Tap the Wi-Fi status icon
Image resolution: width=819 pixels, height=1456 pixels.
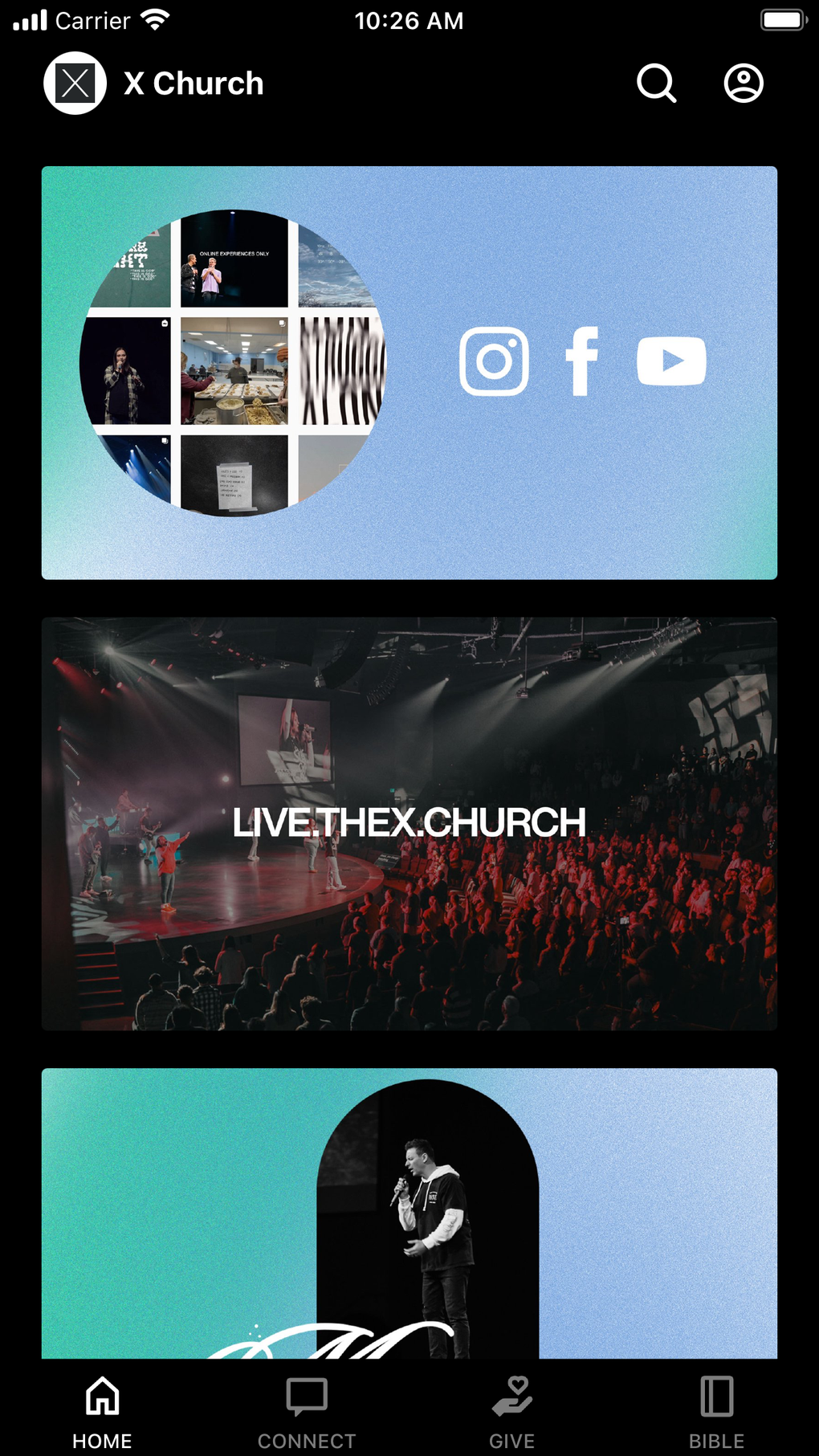[x=153, y=20]
